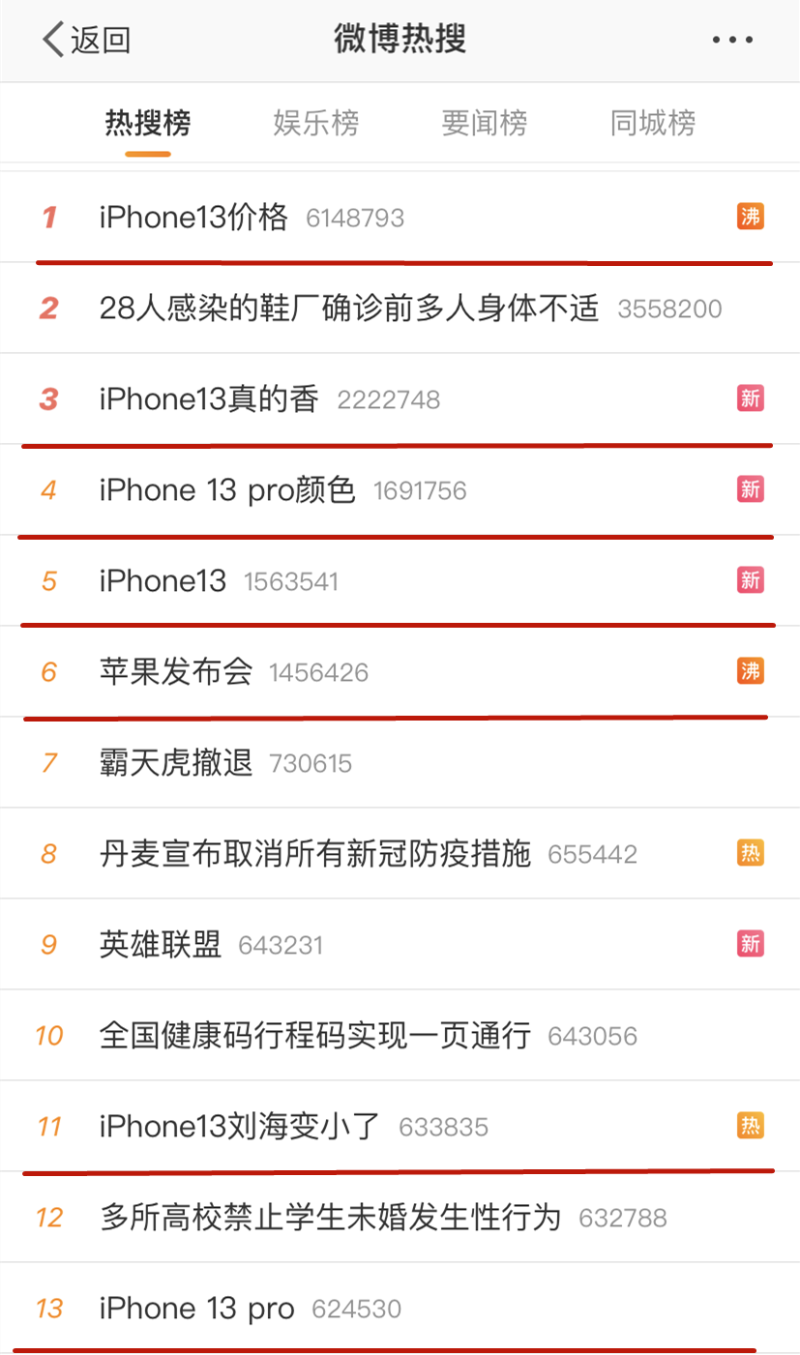800x1355 pixels.
Task: Open topic 丹麦宣布取消所有新冠防疫措施
Action: click(315, 854)
